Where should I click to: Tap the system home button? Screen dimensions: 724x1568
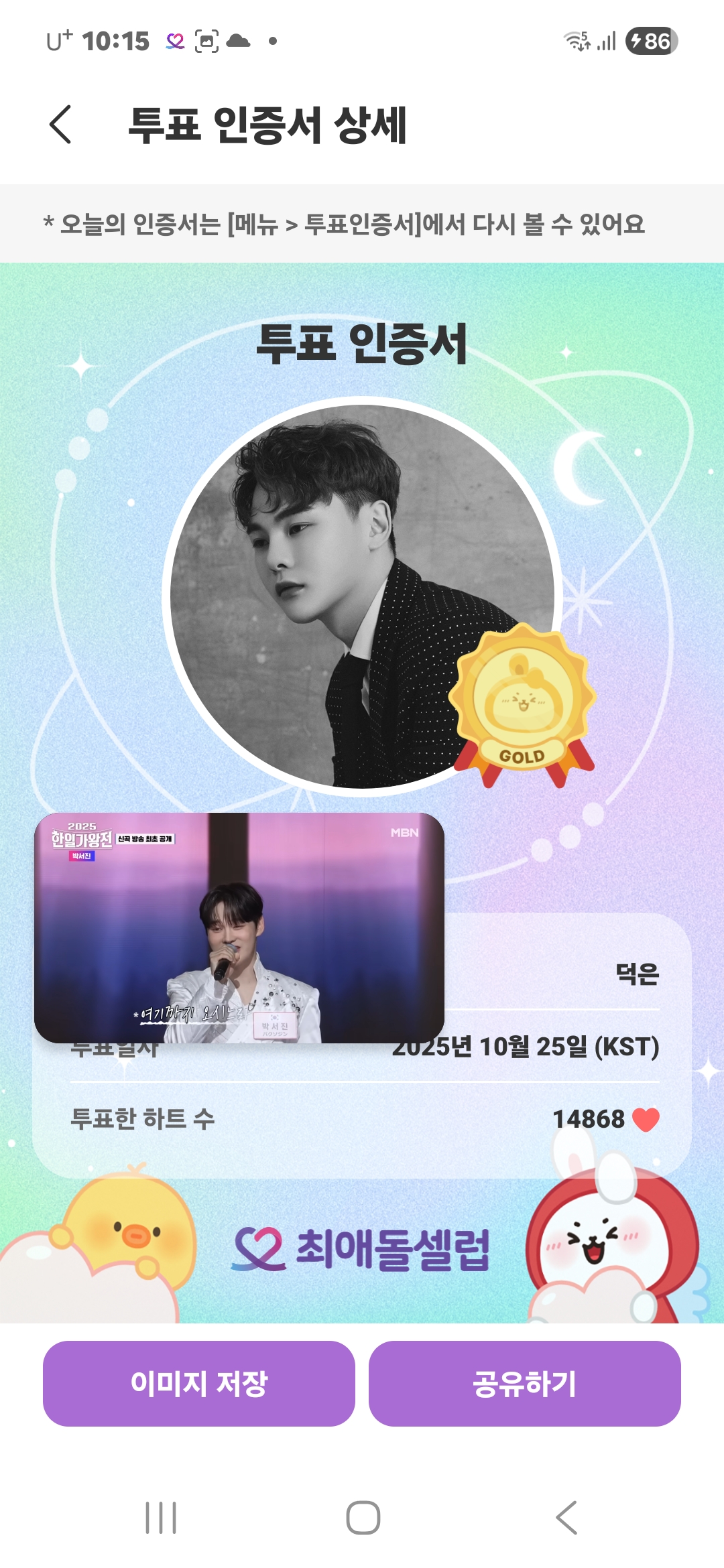363,1517
